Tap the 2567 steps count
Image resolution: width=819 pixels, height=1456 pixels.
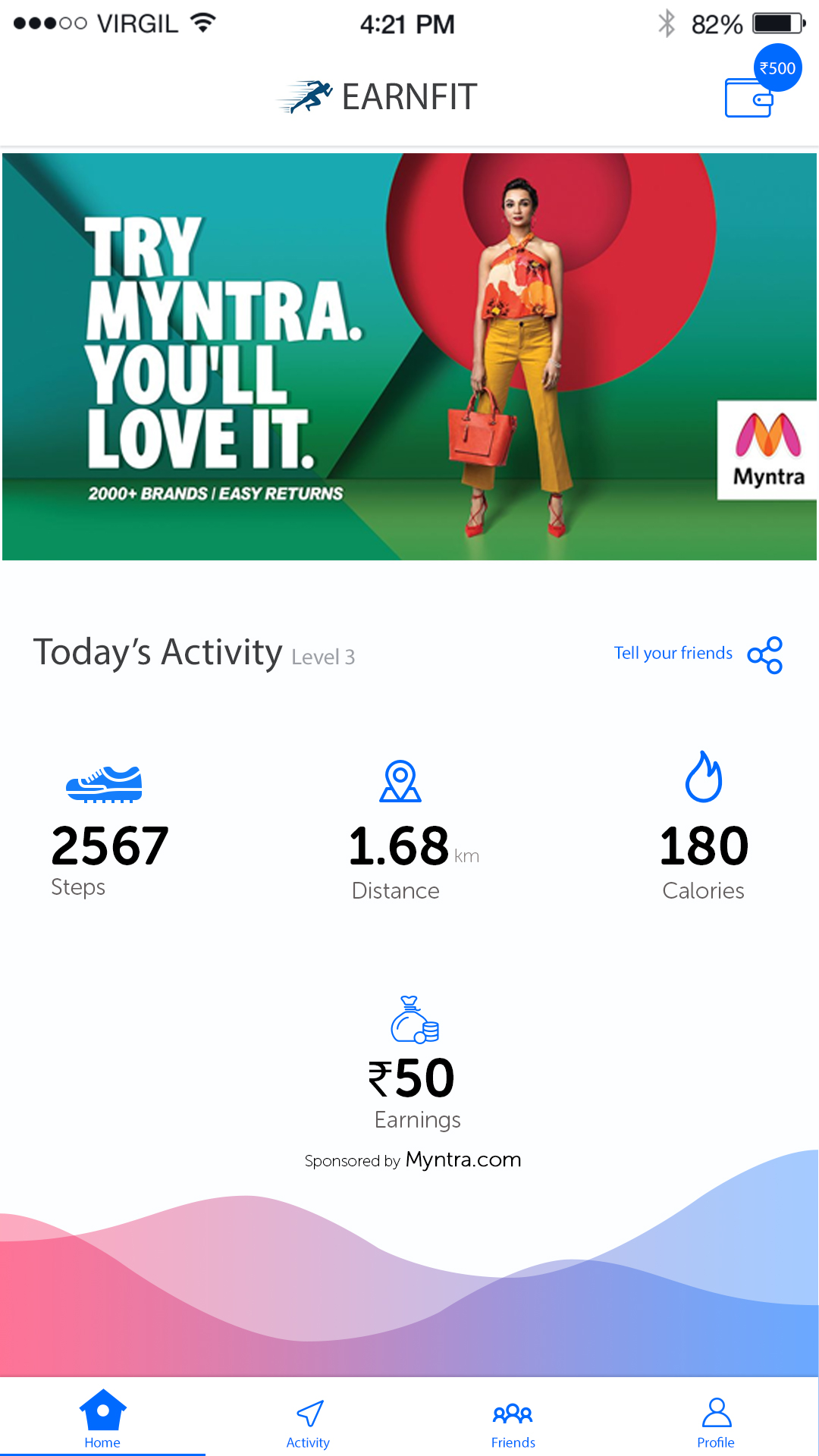[108, 844]
